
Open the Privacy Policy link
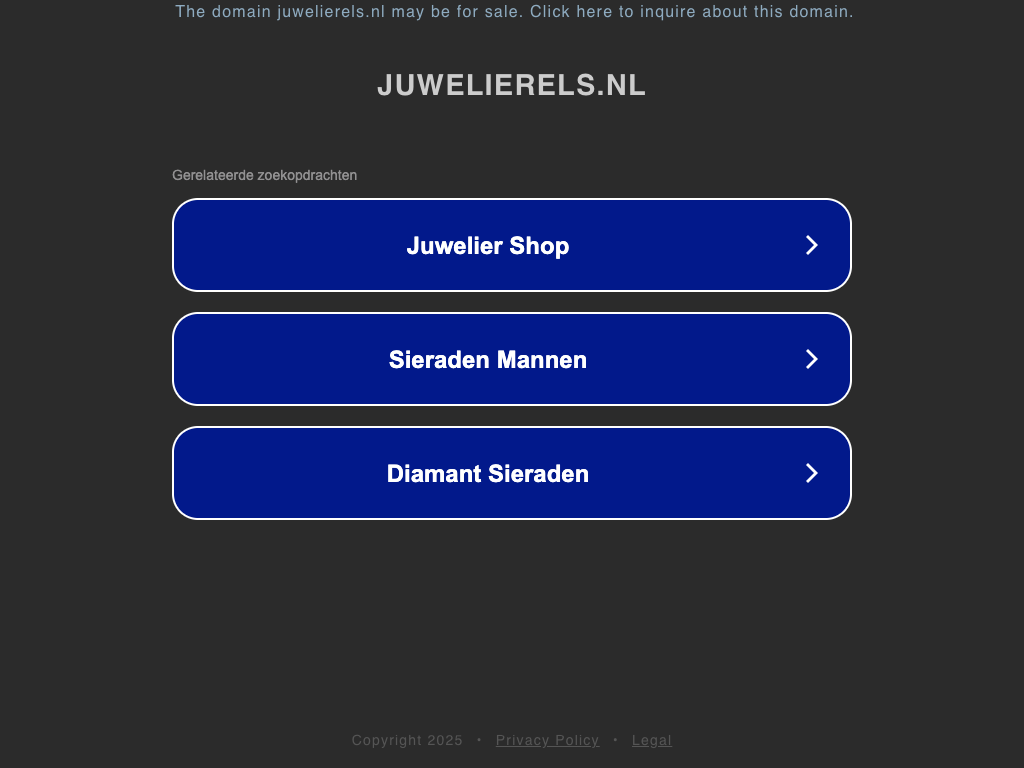pyautogui.click(x=547, y=740)
